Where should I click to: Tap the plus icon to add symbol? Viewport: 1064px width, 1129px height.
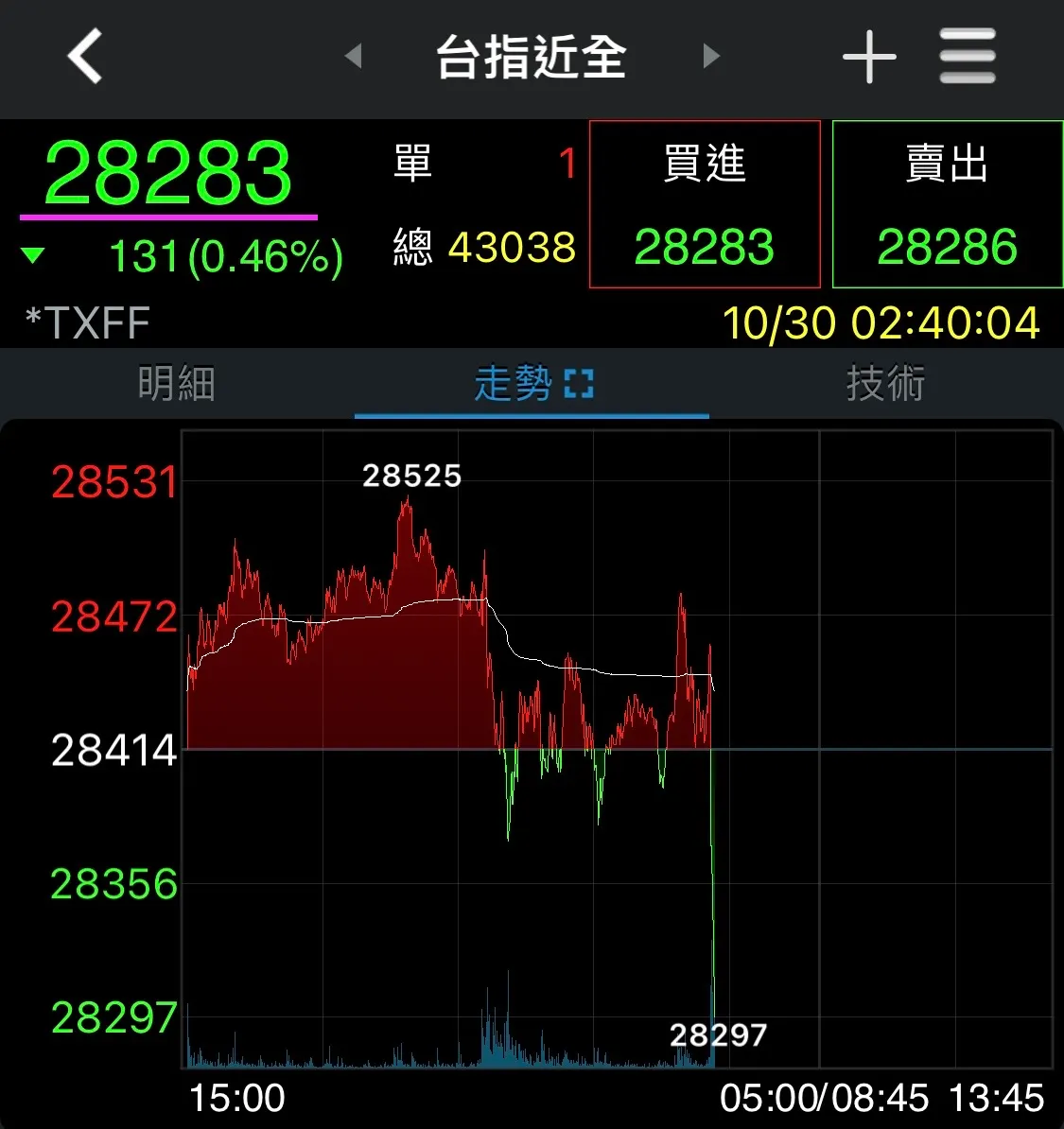point(867,57)
